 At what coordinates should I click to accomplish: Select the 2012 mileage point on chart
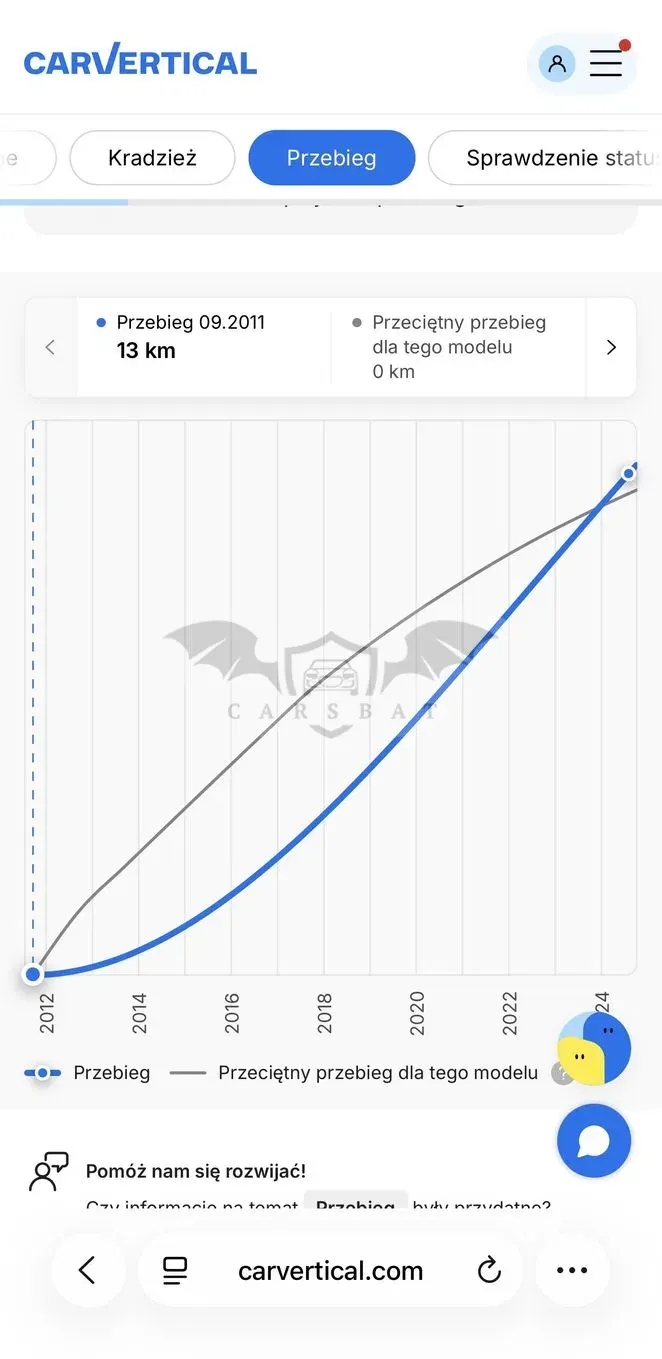click(x=33, y=974)
